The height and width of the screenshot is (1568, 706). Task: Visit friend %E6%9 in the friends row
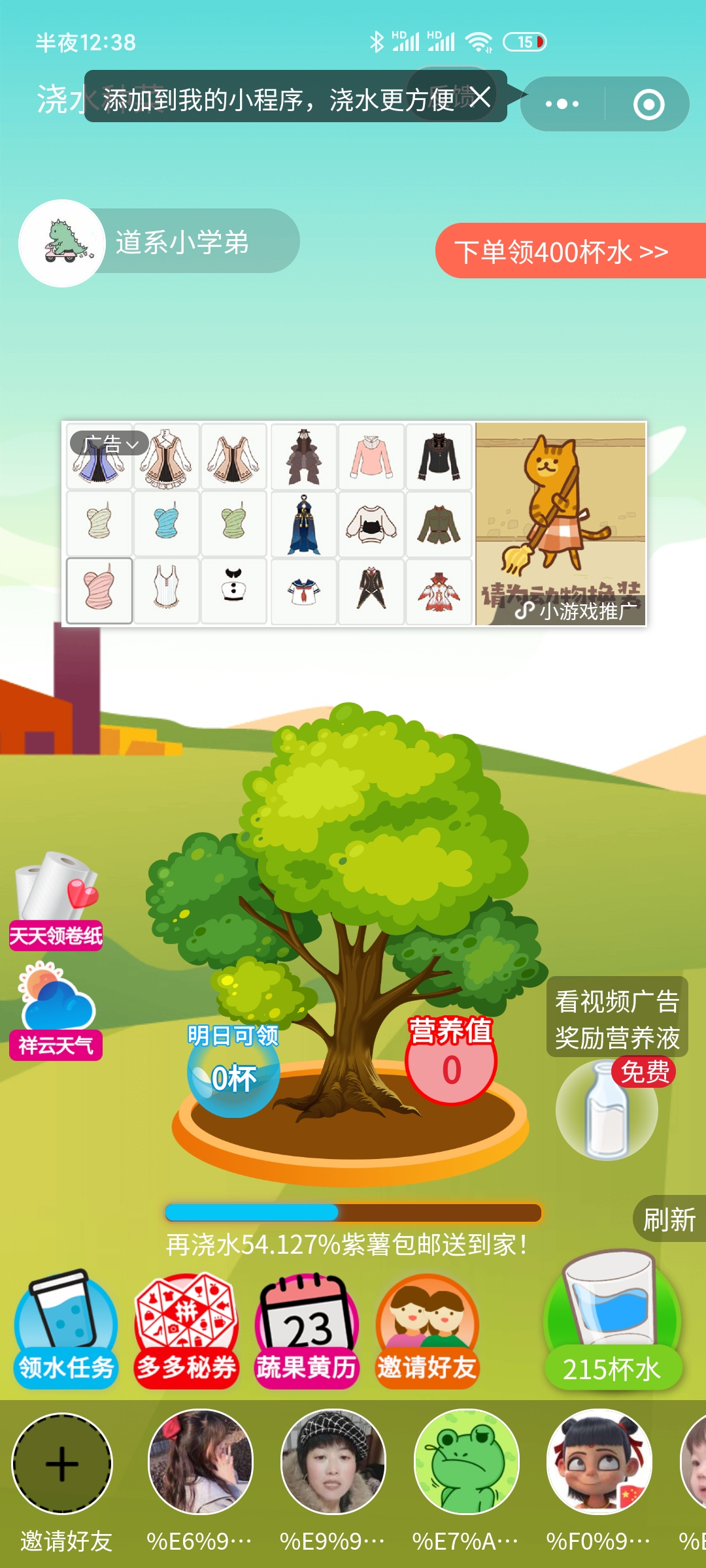click(200, 1462)
